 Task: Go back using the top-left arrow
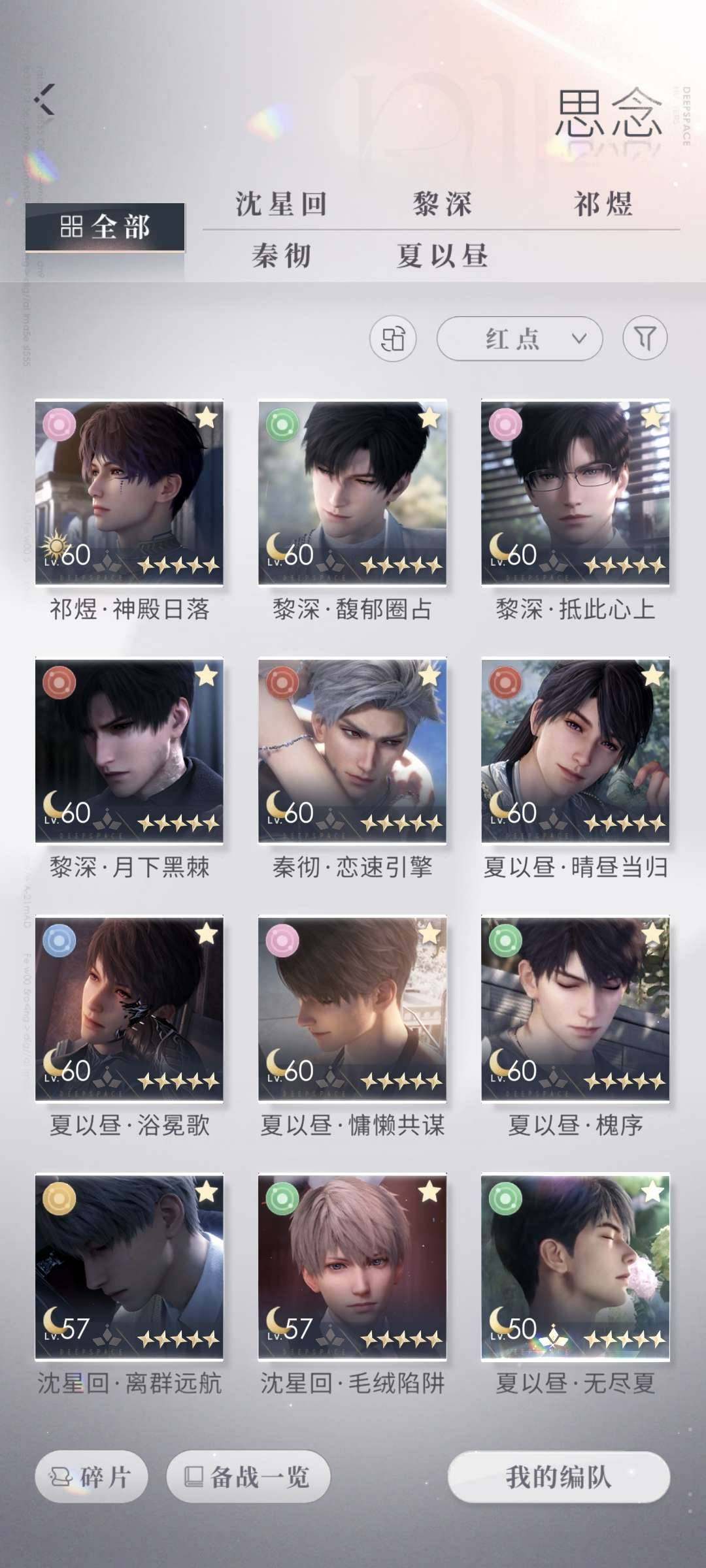[44, 100]
